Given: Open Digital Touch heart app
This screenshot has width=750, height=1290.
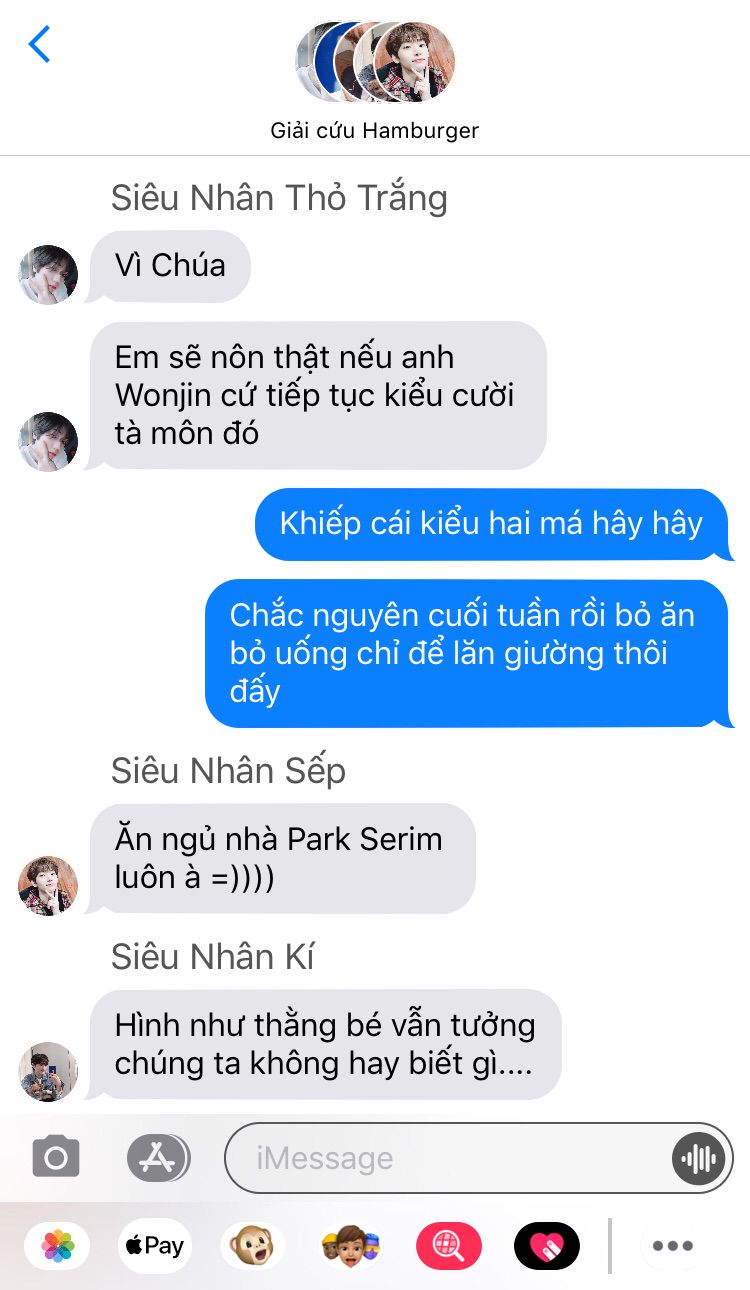Looking at the screenshot, I should [546, 1245].
